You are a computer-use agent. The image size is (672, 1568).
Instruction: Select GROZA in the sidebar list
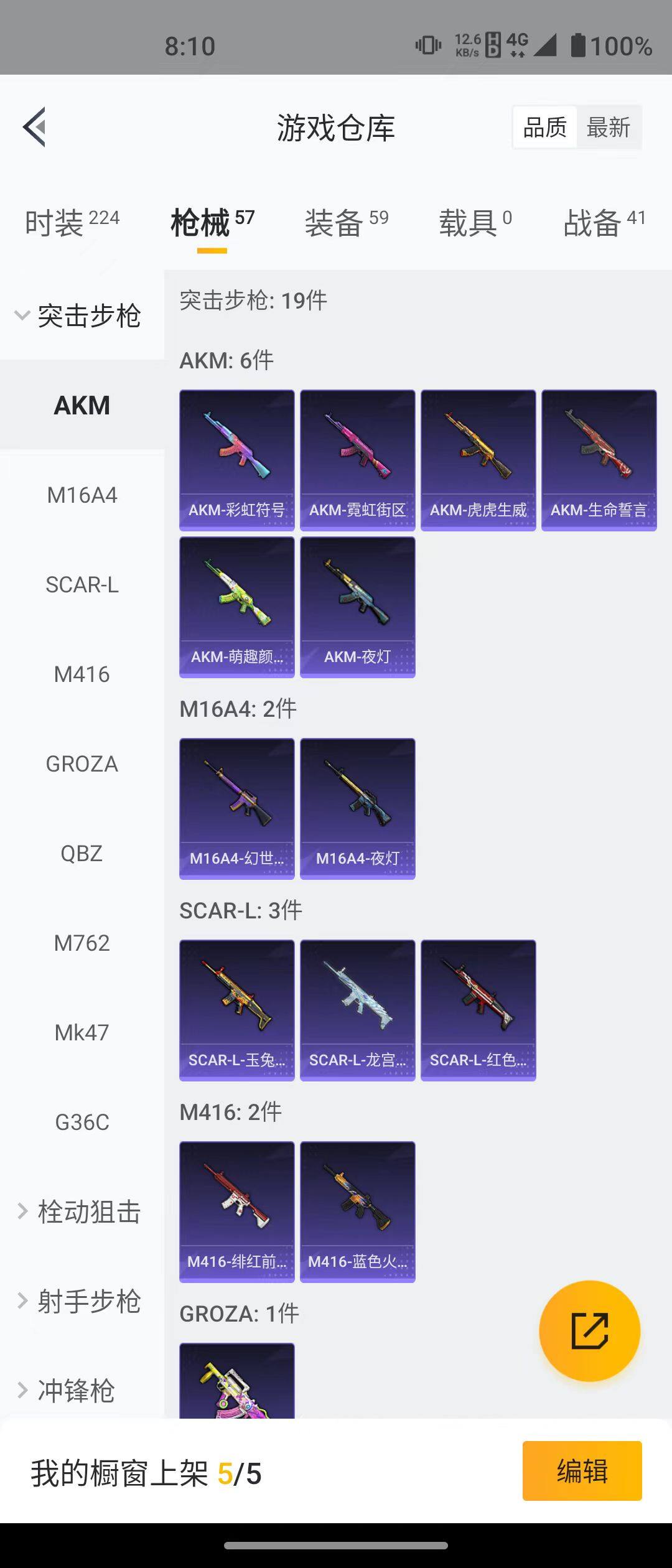(82, 764)
